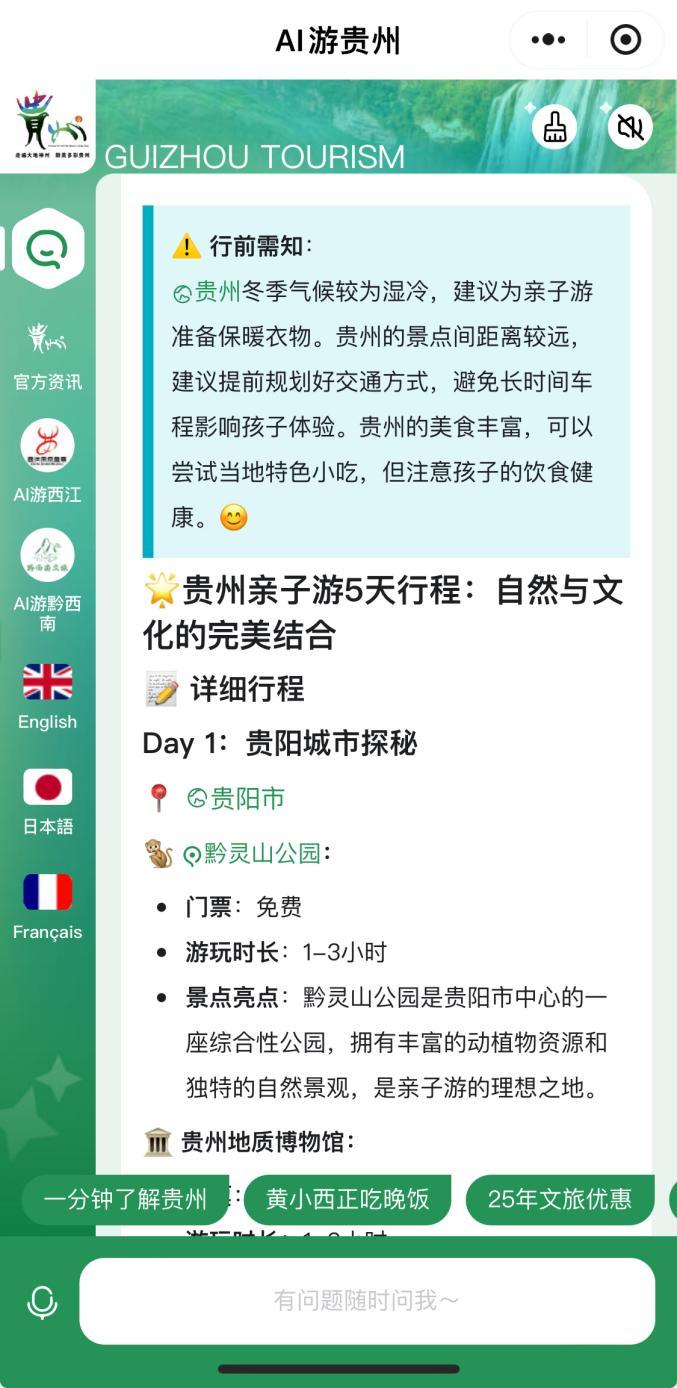This screenshot has height=1388, width=677.
Task: Start voice input with the microphone
Action: tap(42, 1301)
